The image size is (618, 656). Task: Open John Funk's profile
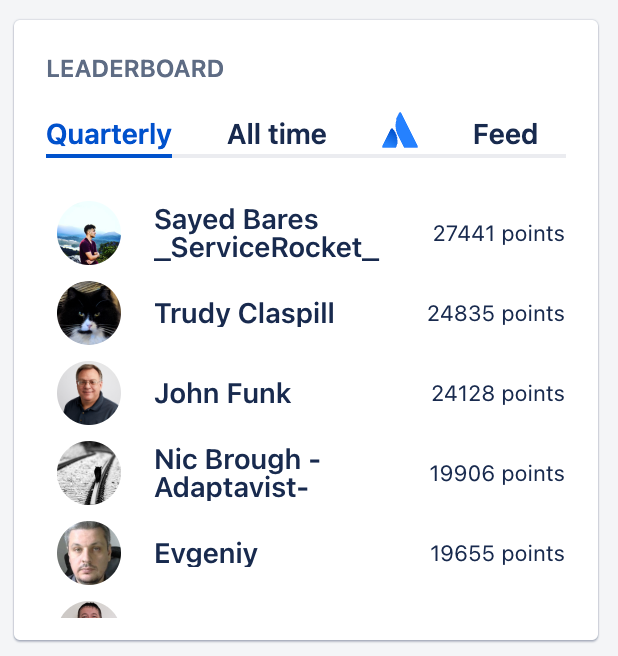222,394
